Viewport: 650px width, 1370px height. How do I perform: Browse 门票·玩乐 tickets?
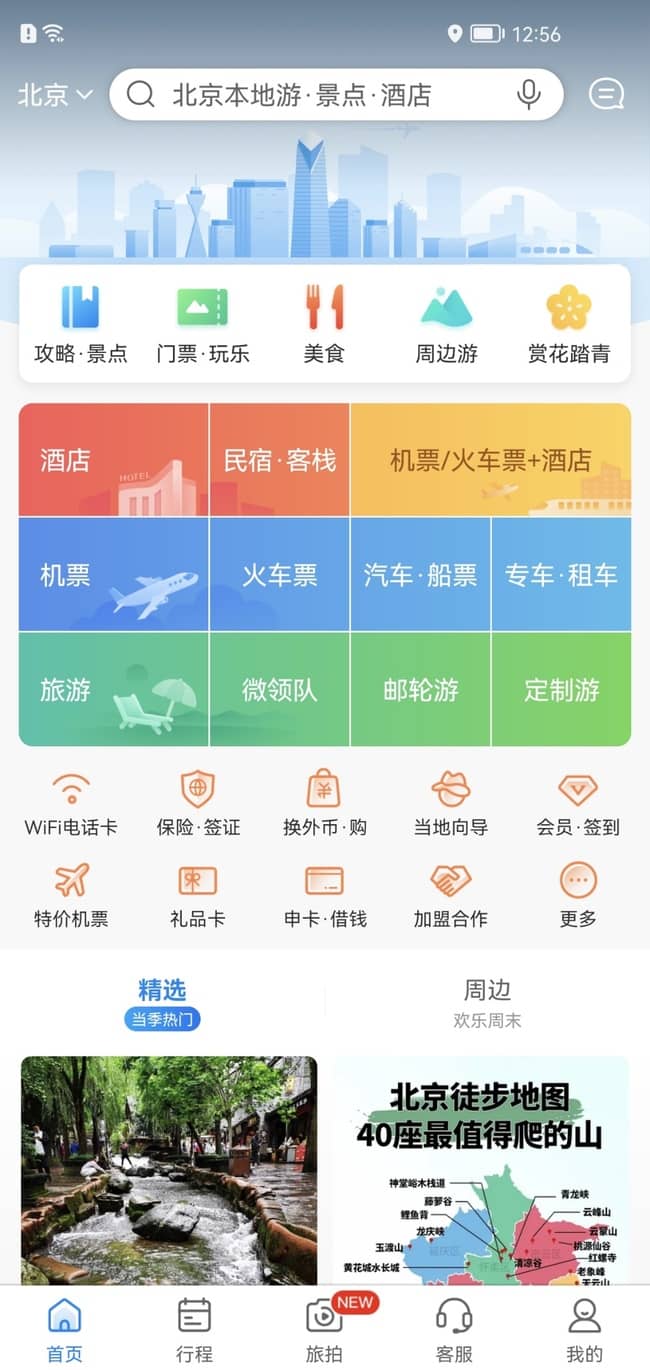[203, 324]
